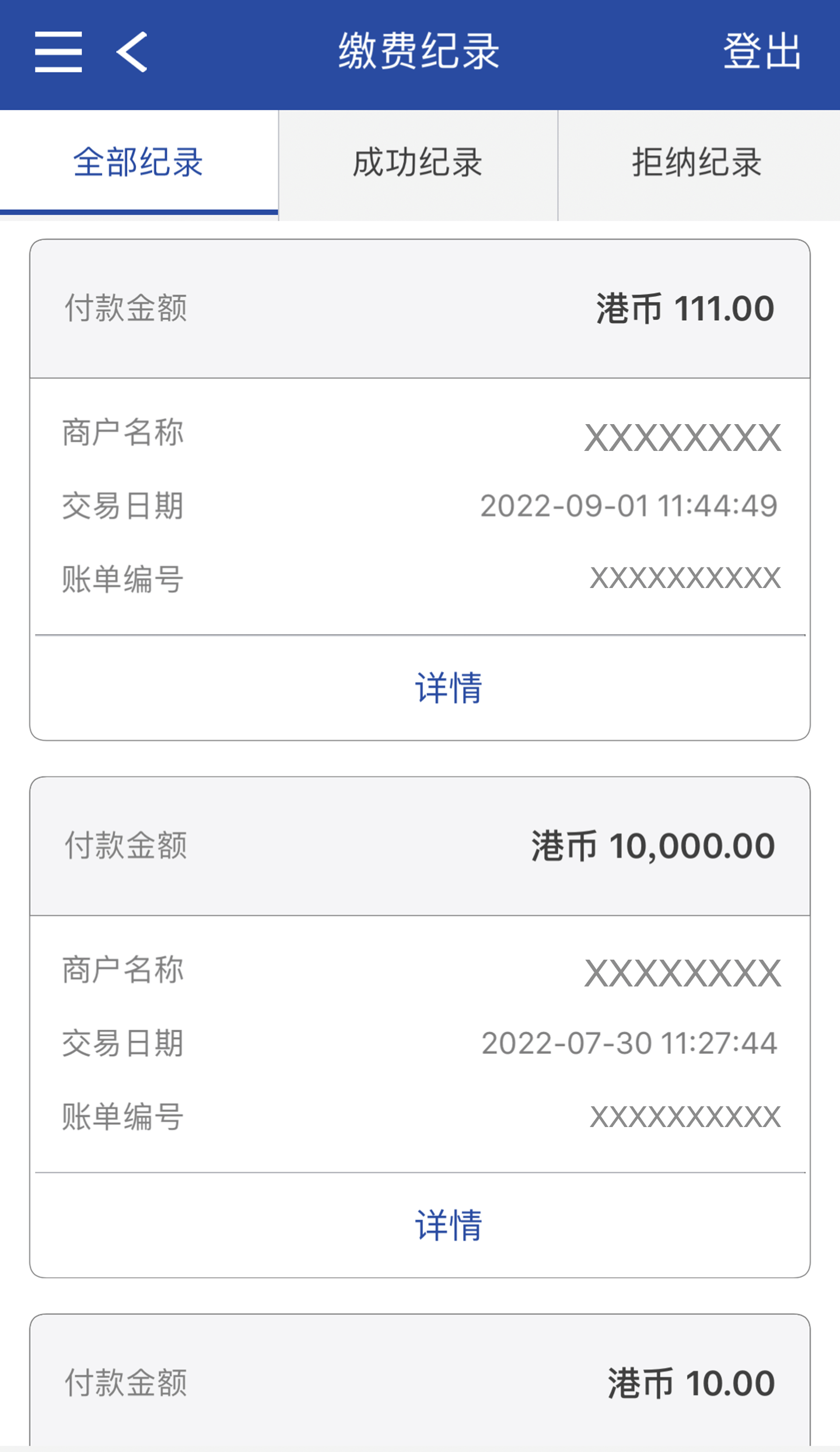The width and height of the screenshot is (840, 1452).
Task: Open the 港币 10.00 payment card
Action: point(420,1383)
